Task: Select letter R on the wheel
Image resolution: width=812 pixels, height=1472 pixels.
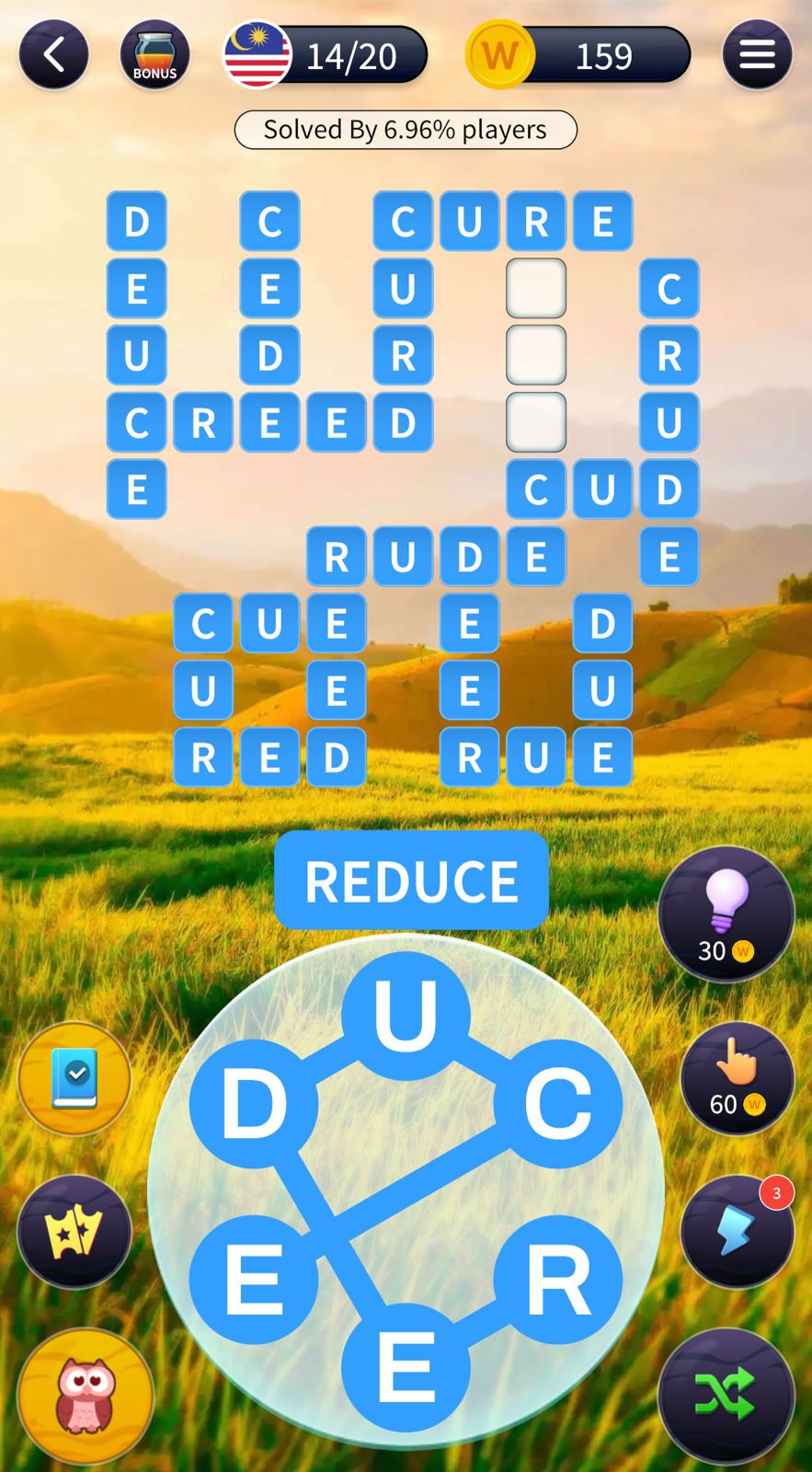Action: [557, 1280]
